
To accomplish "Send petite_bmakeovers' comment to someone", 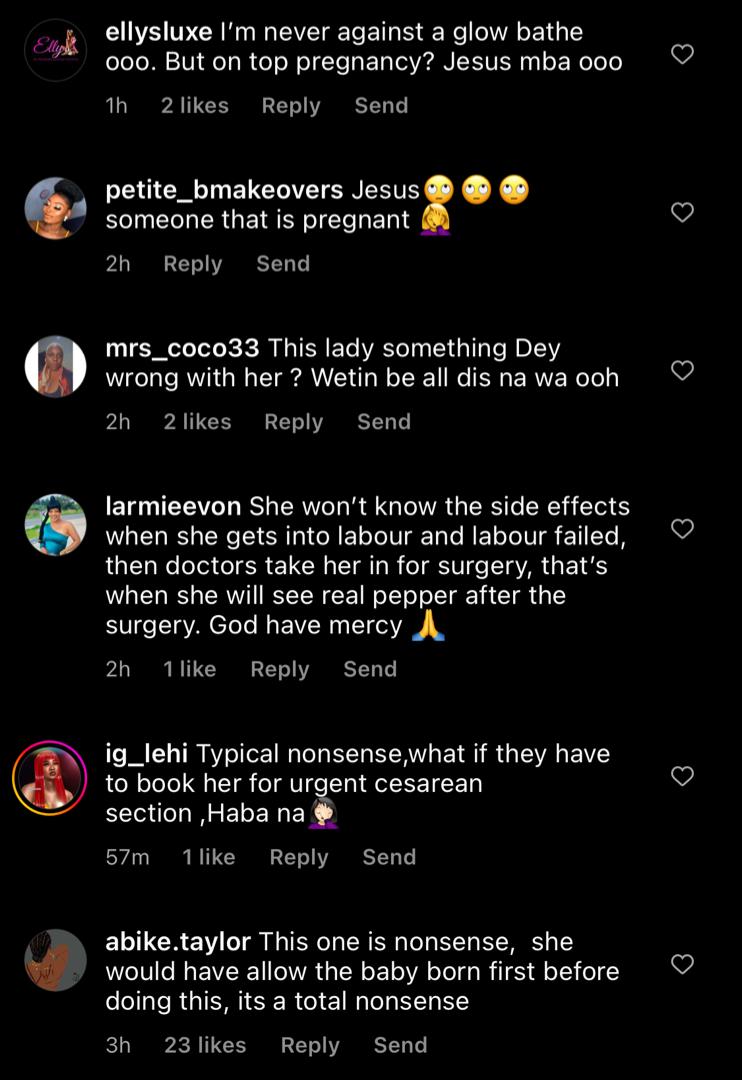I will (283, 264).
